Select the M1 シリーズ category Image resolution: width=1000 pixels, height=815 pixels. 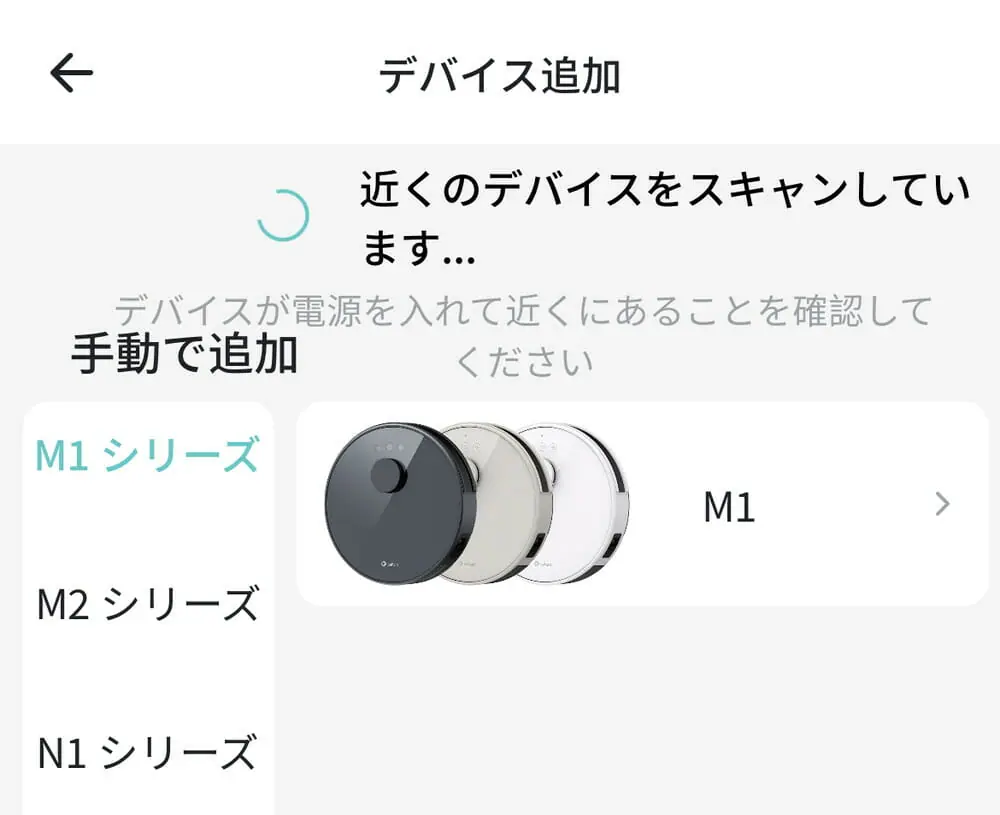click(147, 456)
